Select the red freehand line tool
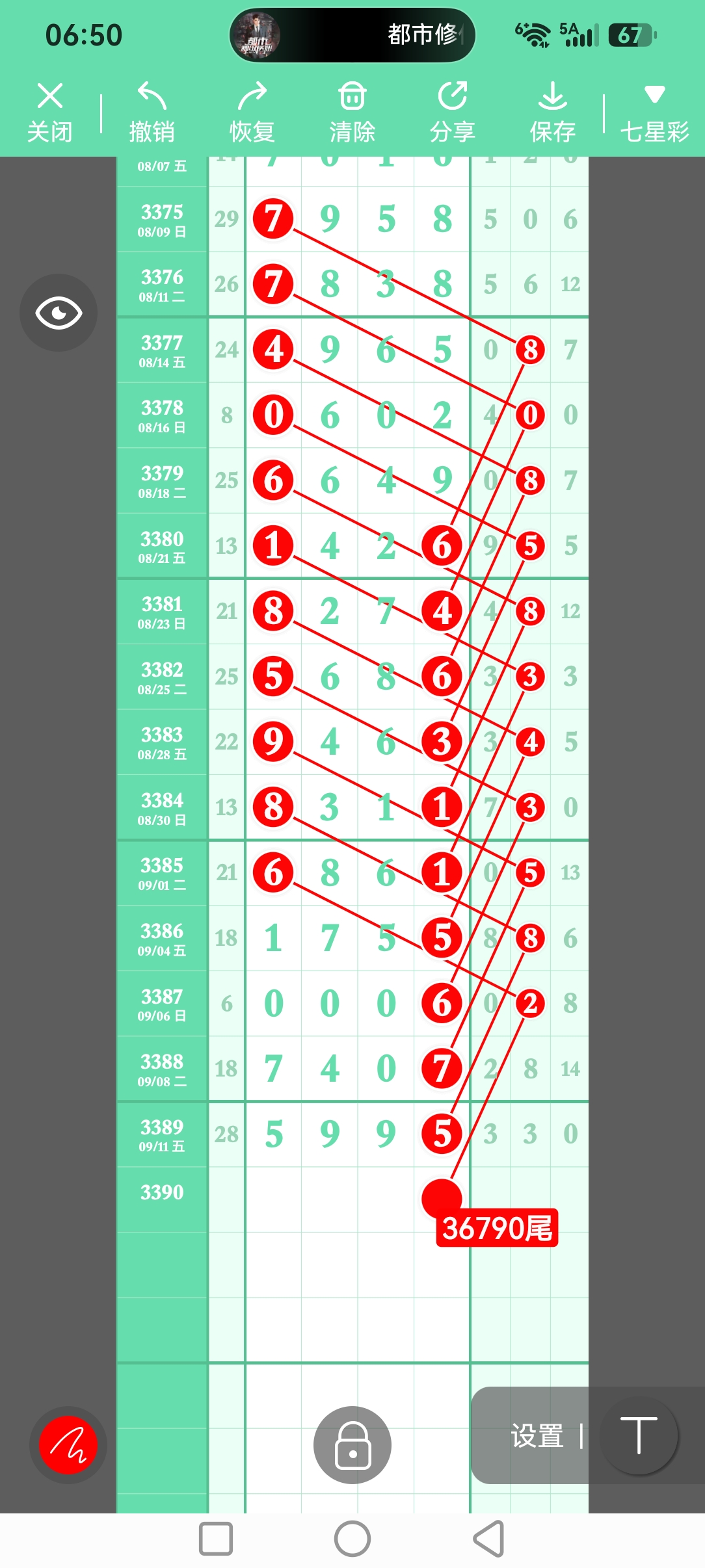The width and height of the screenshot is (705, 1568). tap(68, 1444)
